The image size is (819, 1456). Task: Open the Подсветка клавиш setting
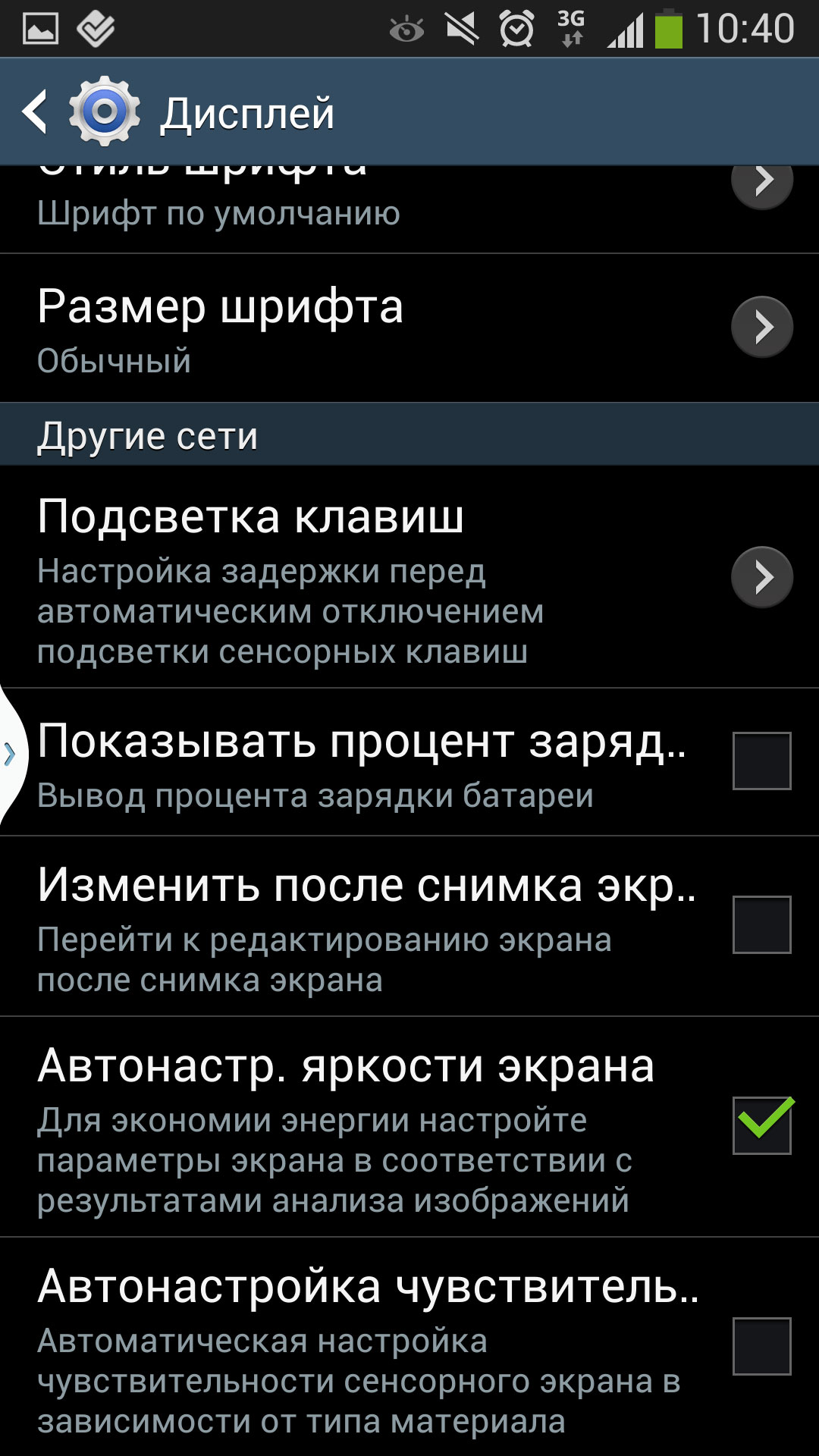[409, 576]
